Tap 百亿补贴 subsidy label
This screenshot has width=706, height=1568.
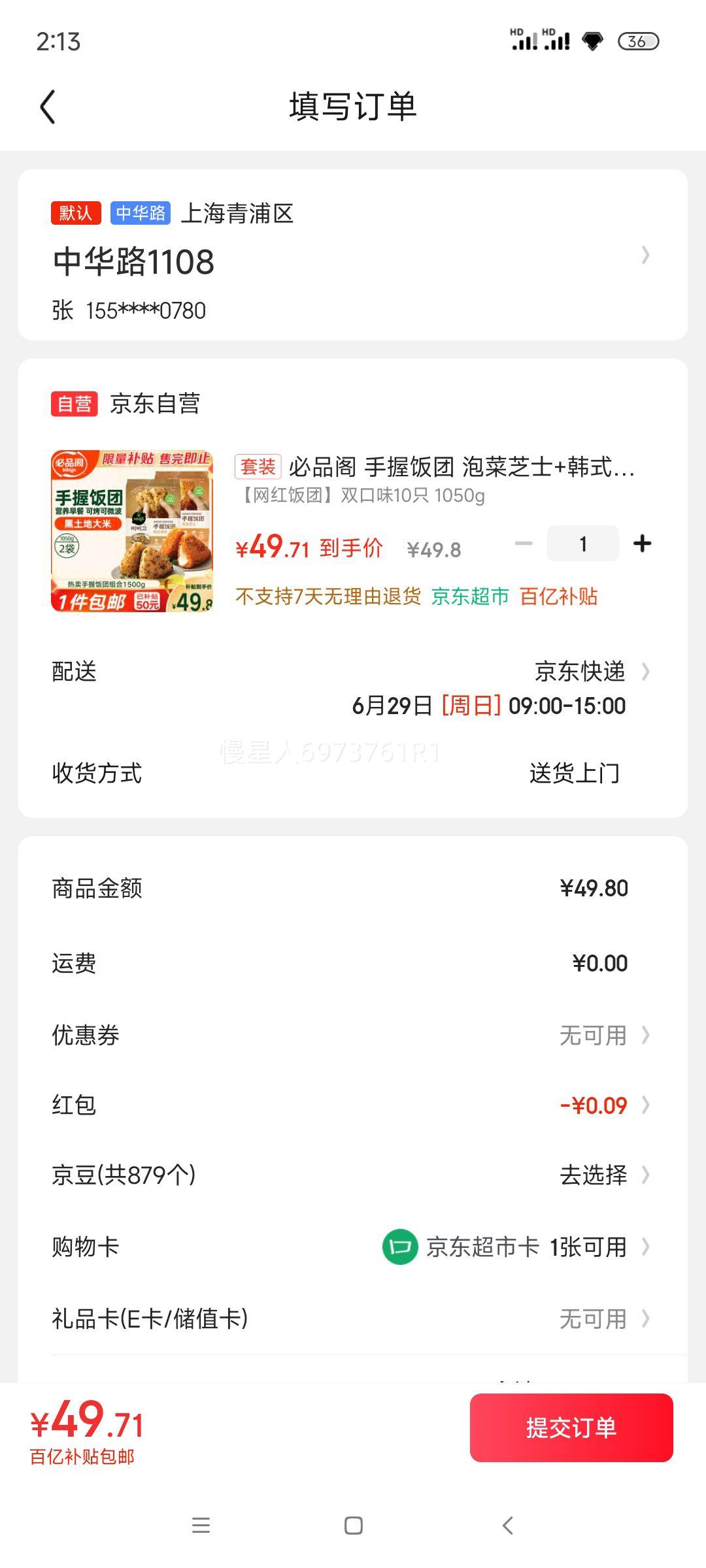559,597
